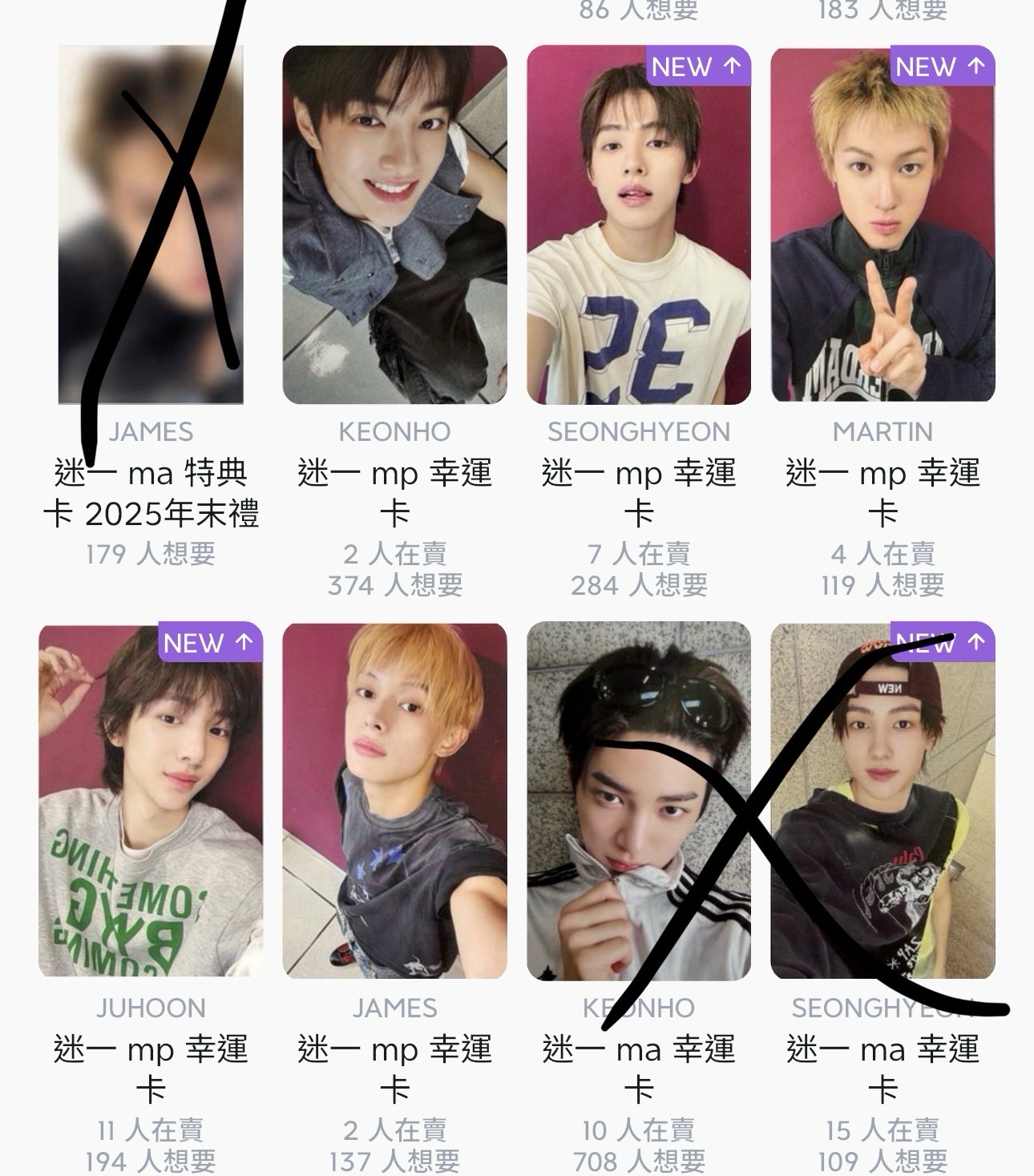Viewport: 1034px width, 1176px height.
Task: Open SEONGHYEON 迷一 ma 幸運卡 card
Action: click(883, 800)
